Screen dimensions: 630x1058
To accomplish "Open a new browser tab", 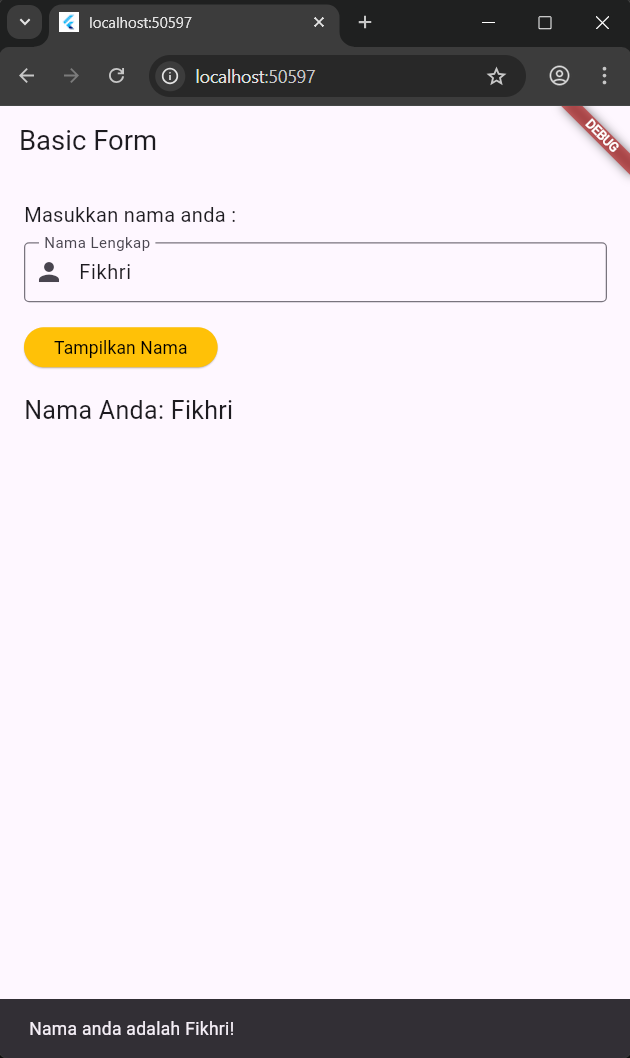I will pos(365,22).
